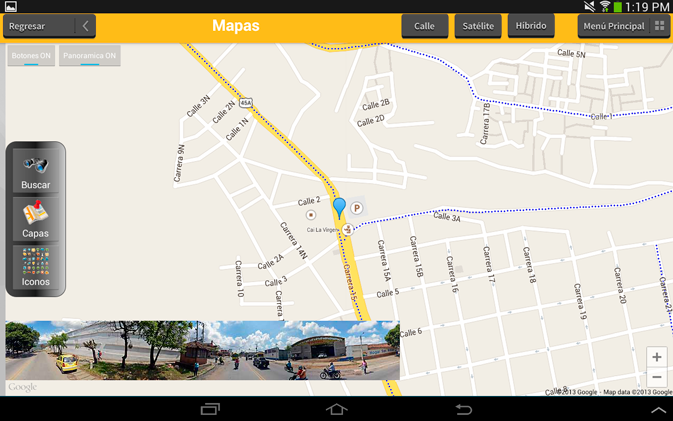673x421 pixels.
Task: Toggle the Botones ON switch
Action: pyautogui.click(x=31, y=56)
